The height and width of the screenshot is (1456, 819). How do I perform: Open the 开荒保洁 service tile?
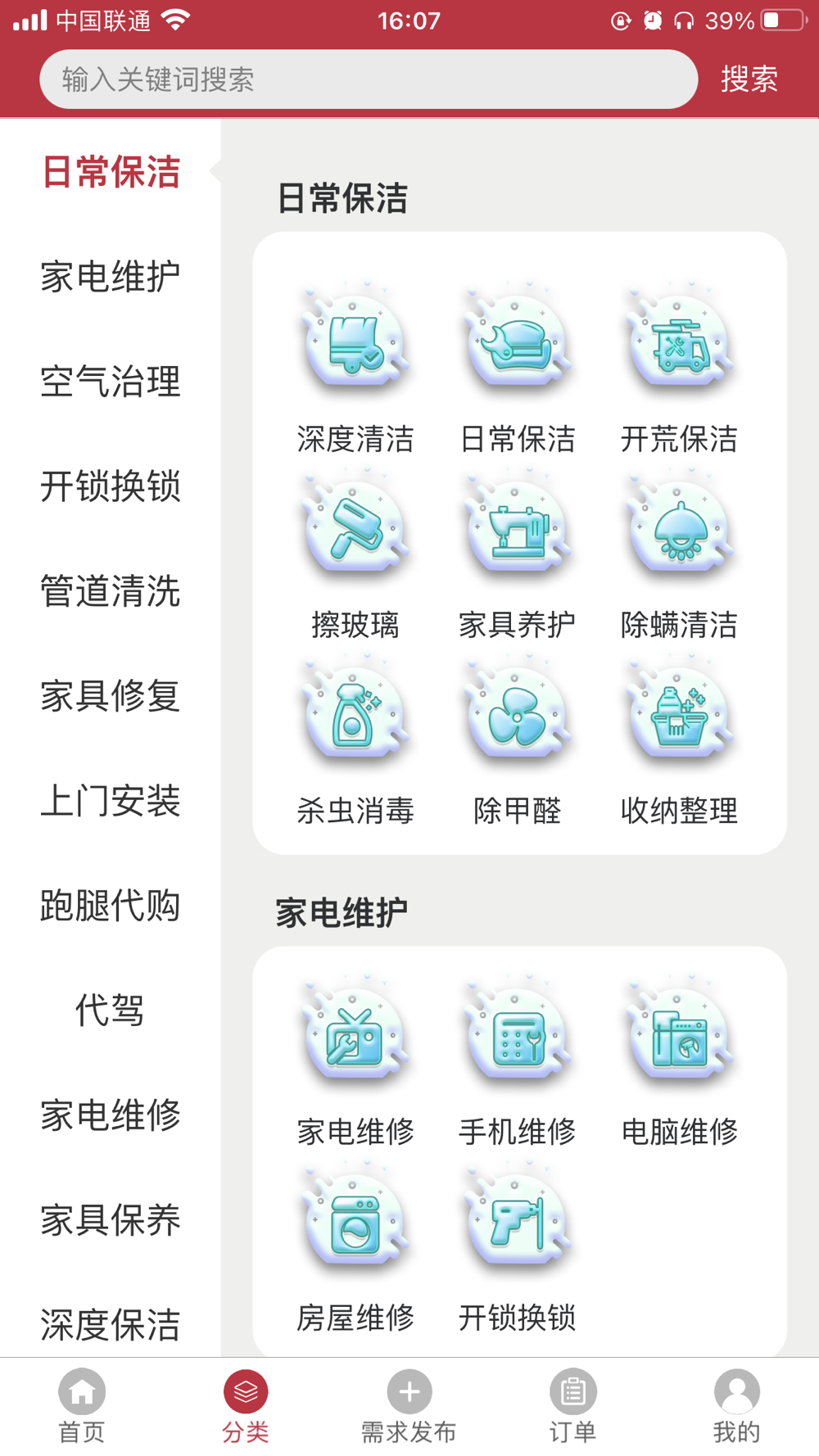[x=679, y=369]
